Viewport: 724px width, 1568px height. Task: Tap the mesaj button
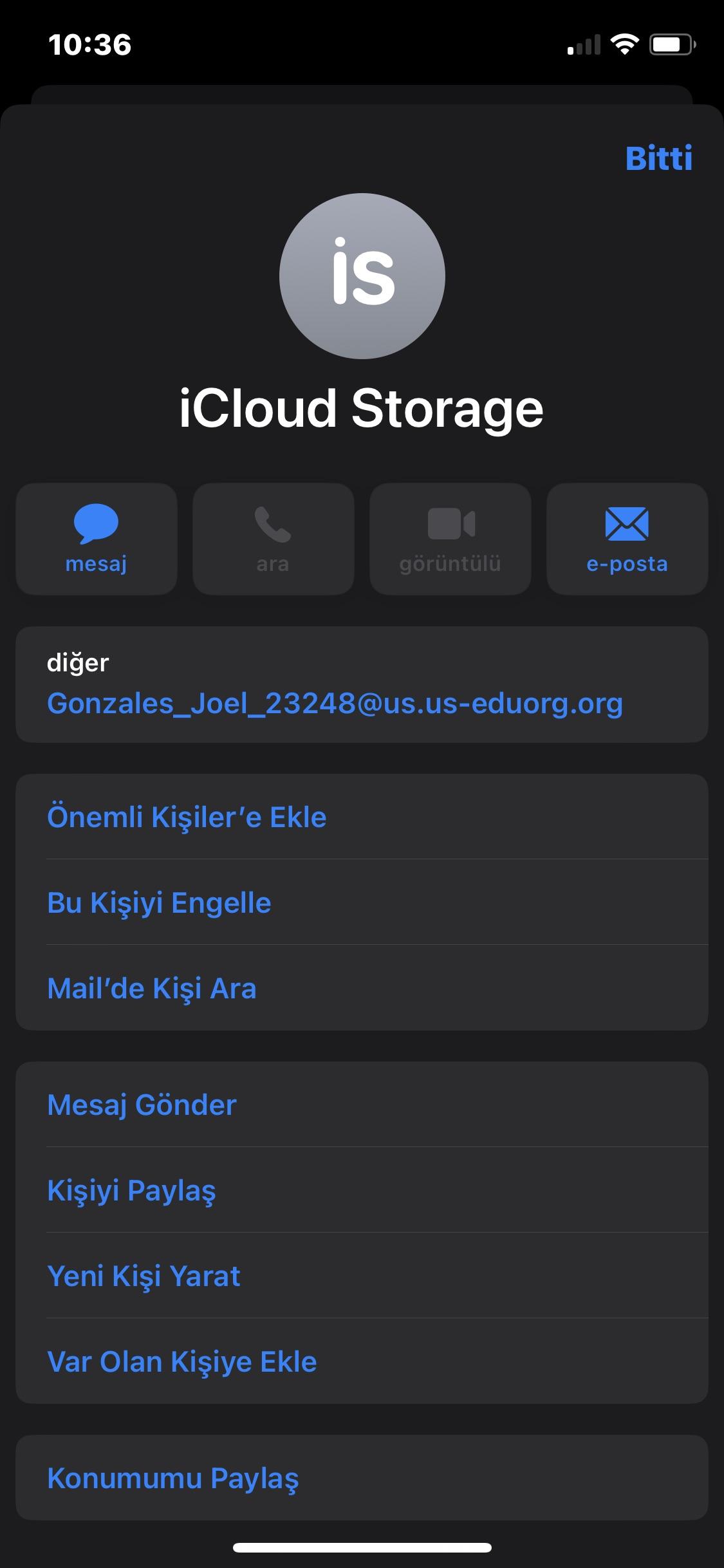(97, 539)
